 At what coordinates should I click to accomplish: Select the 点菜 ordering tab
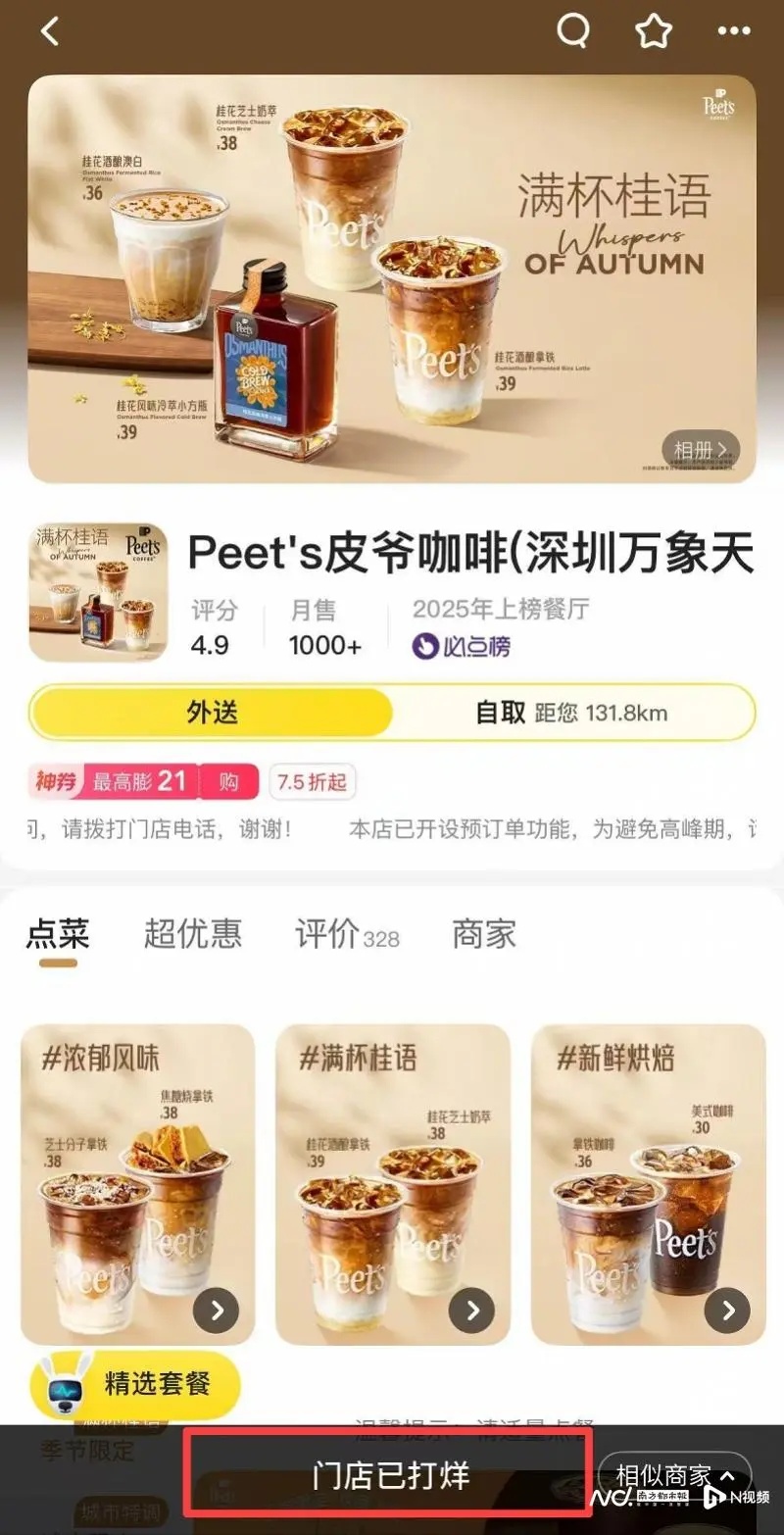coord(58,934)
